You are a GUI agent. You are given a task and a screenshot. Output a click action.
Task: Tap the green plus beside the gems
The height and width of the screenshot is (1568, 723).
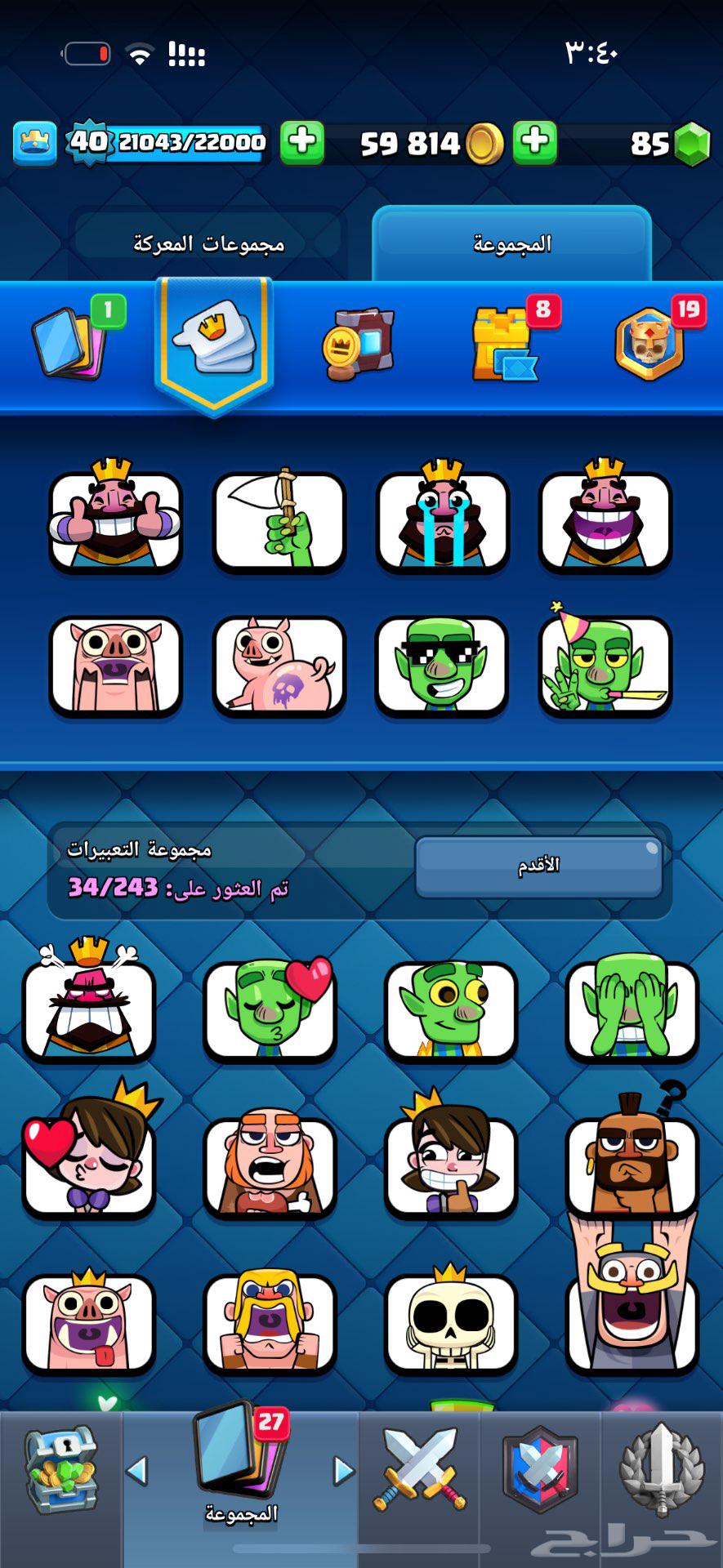coord(534,143)
